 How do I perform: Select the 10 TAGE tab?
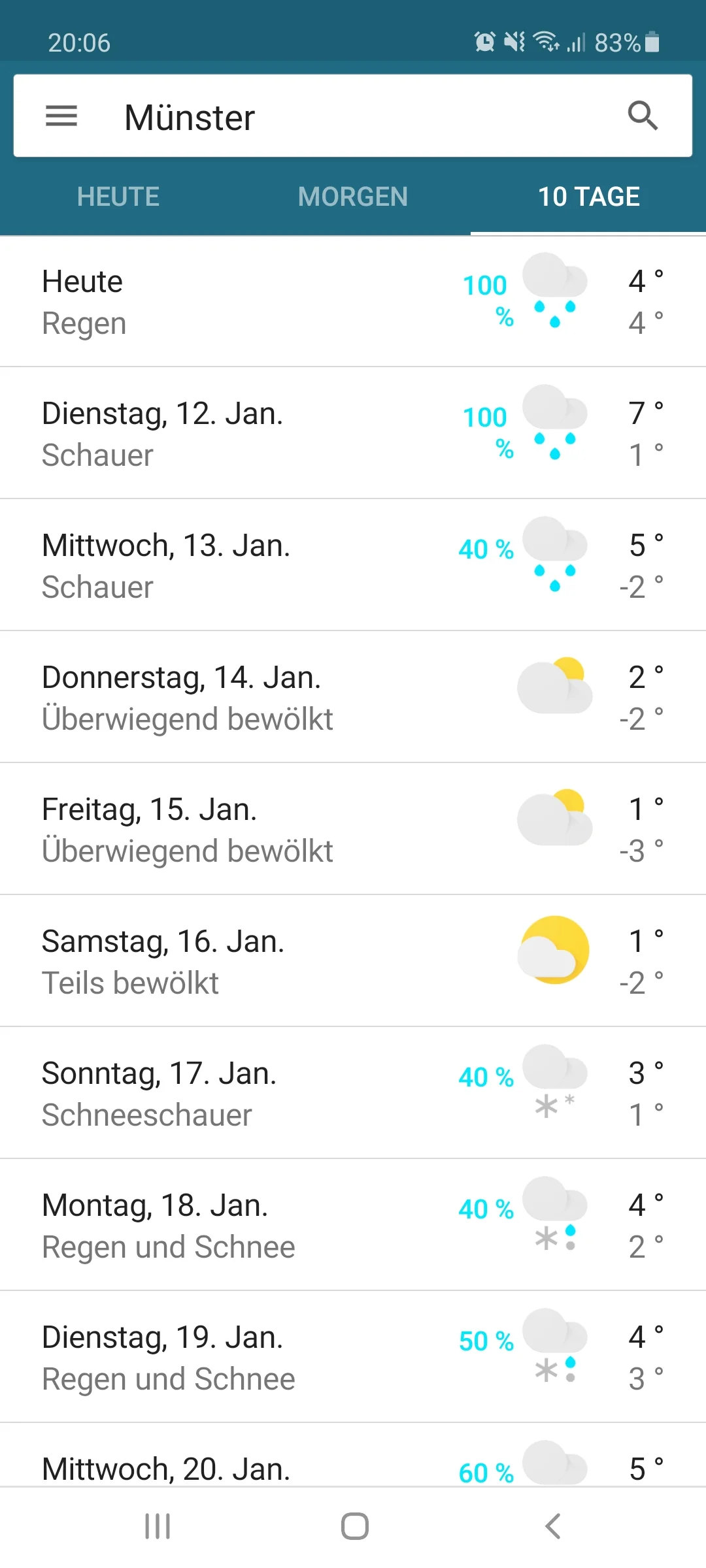point(588,197)
